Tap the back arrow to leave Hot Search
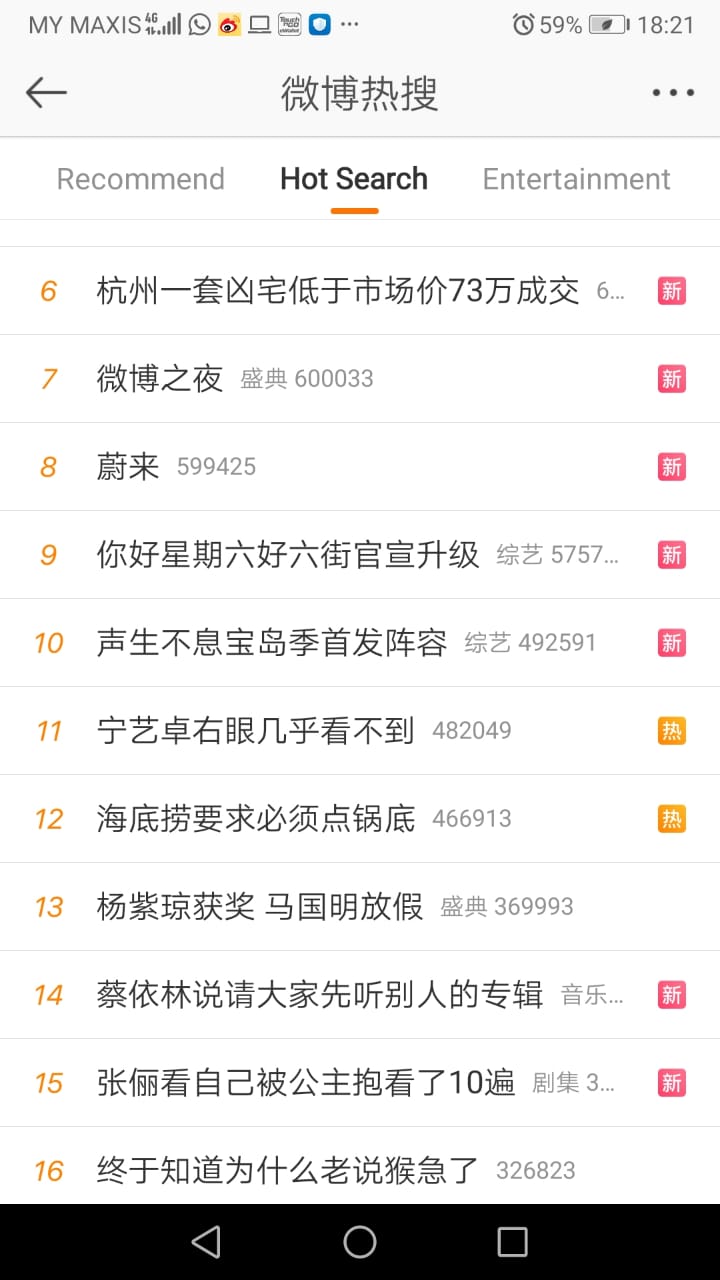Image resolution: width=720 pixels, height=1280 pixels. click(45, 92)
